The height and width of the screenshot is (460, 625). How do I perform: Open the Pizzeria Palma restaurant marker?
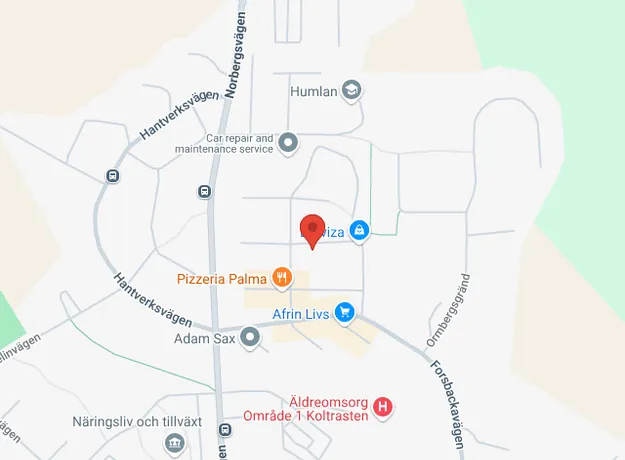click(x=283, y=277)
